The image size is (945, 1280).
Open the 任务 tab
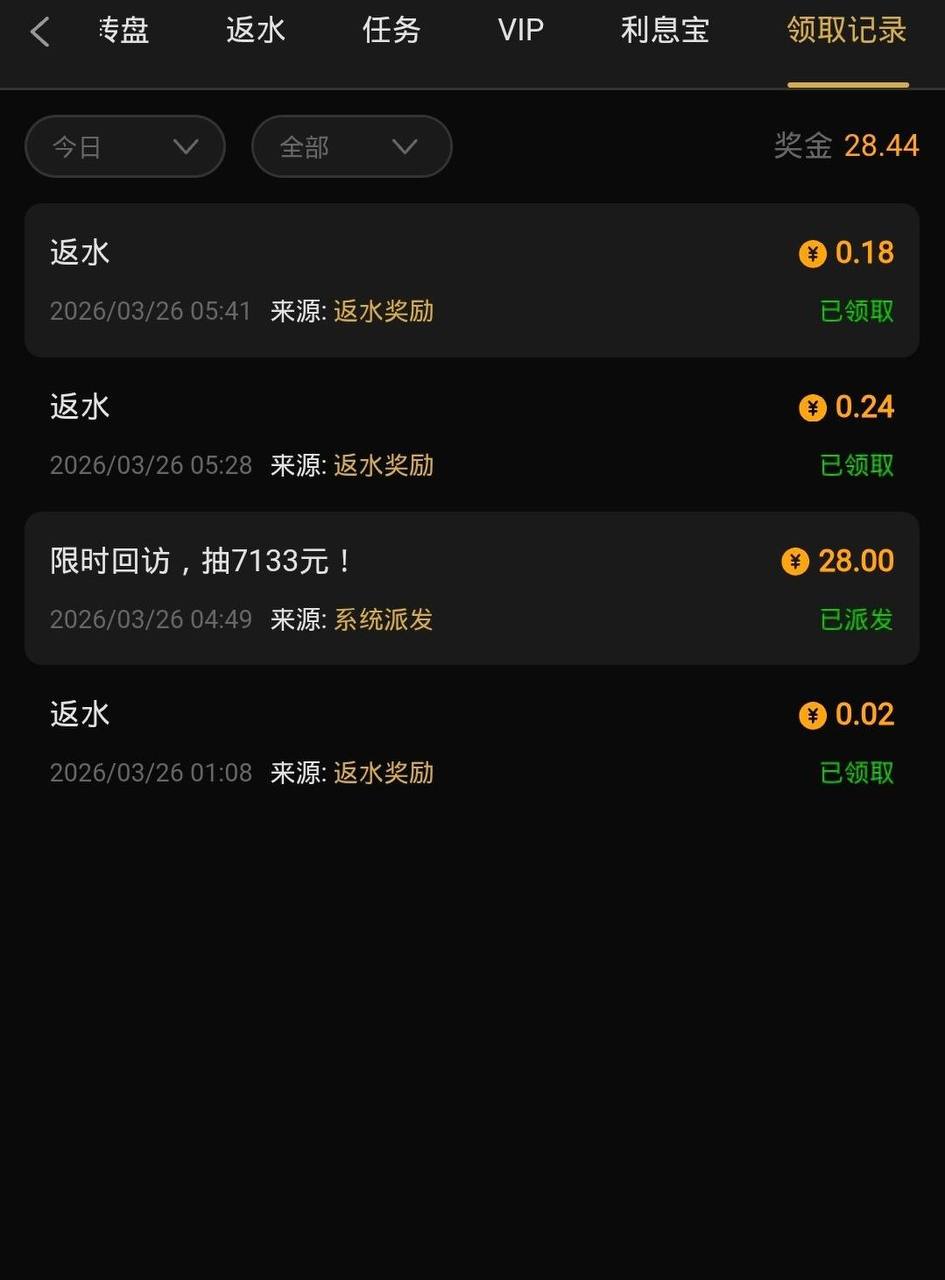point(391,31)
